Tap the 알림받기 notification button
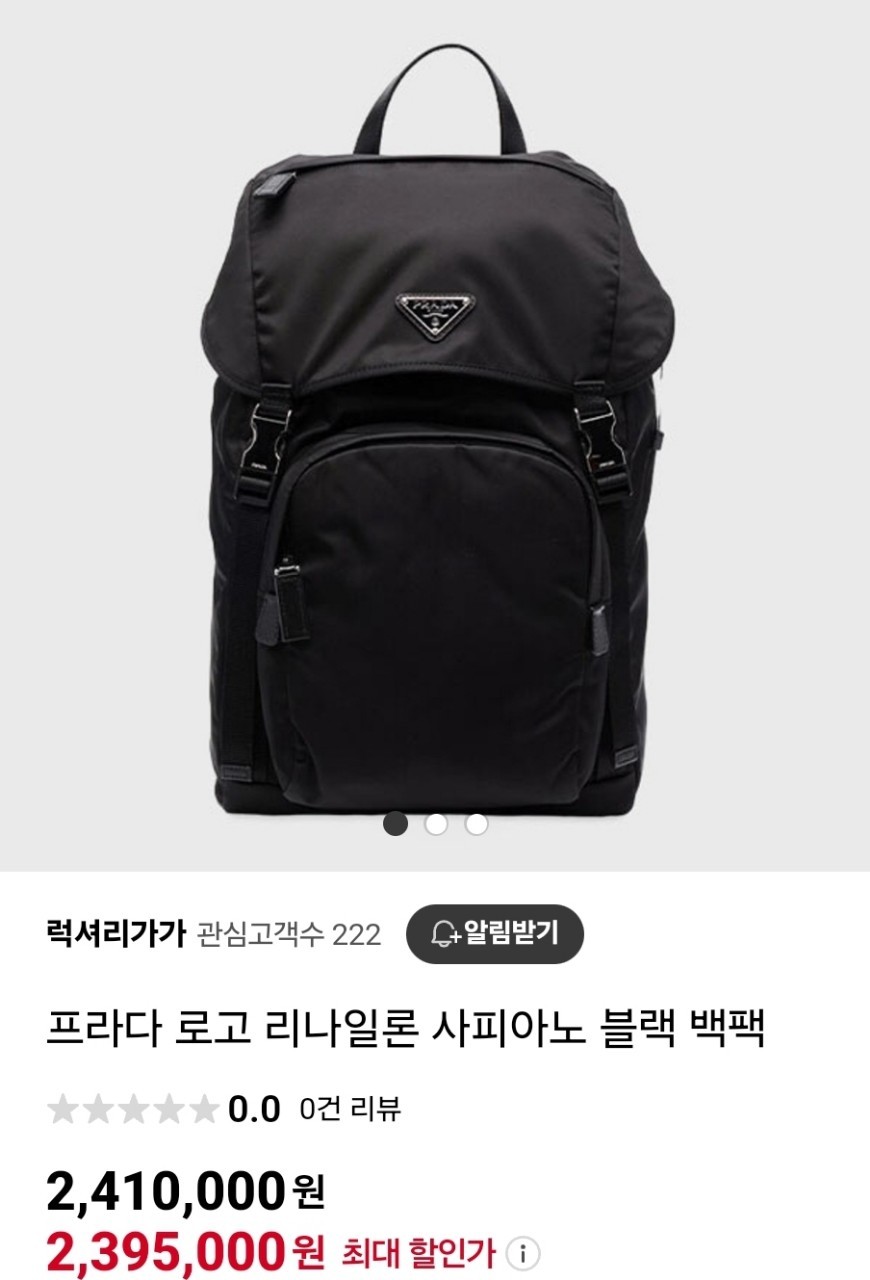Image resolution: width=870 pixels, height=1280 pixels. (x=494, y=934)
